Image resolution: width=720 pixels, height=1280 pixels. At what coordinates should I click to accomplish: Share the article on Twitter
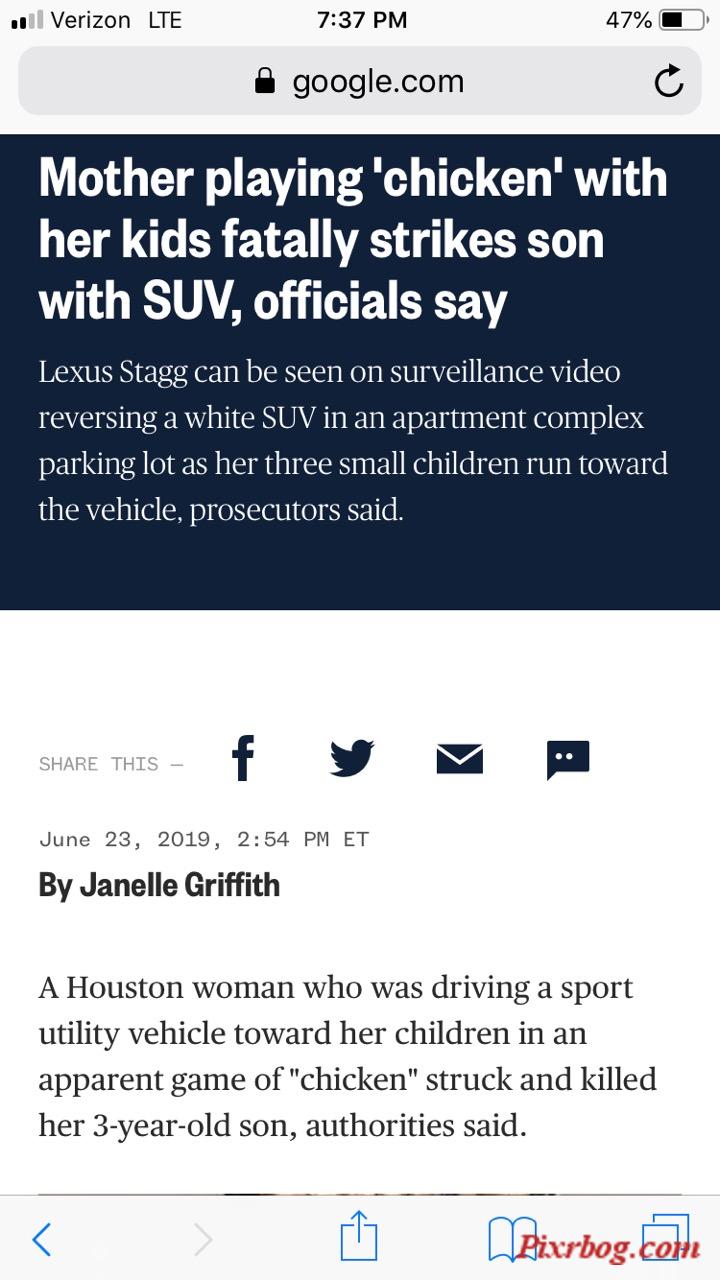point(352,759)
